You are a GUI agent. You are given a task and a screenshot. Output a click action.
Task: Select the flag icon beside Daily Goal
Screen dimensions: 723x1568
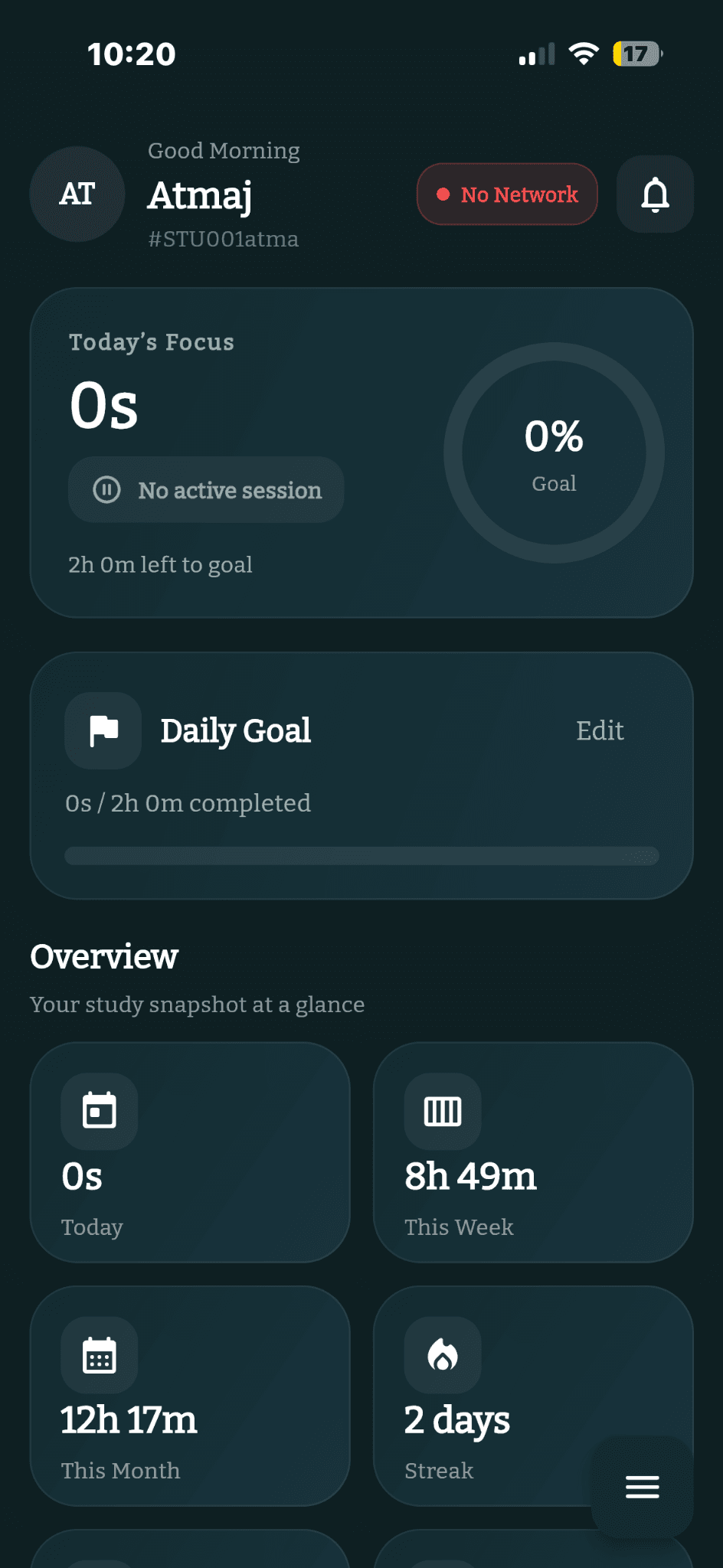click(102, 730)
